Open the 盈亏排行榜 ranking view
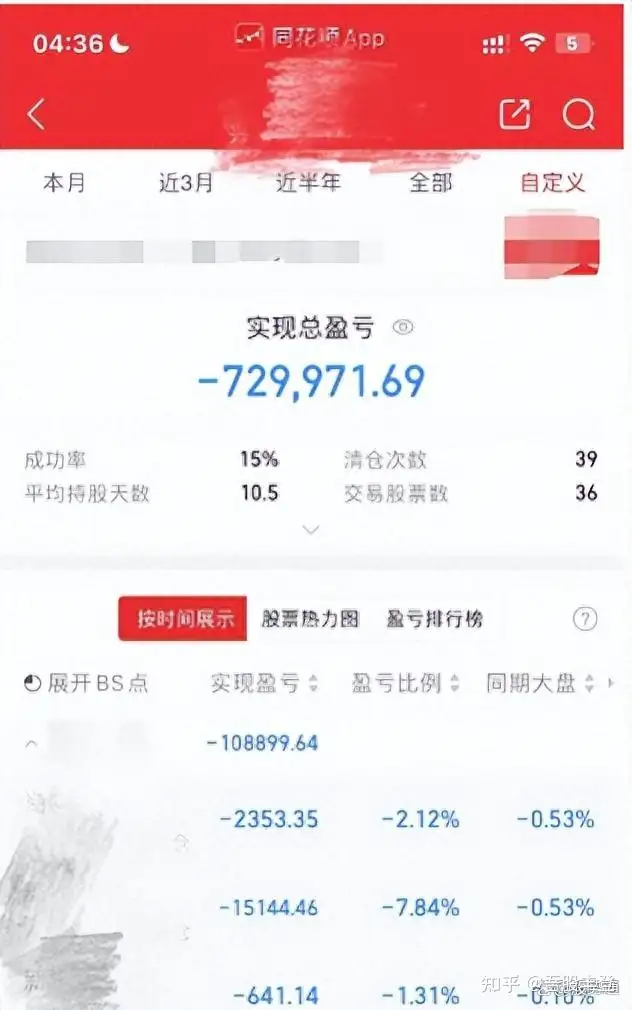Image resolution: width=632 pixels, height=1010 pixels. [x=434, y=619]
